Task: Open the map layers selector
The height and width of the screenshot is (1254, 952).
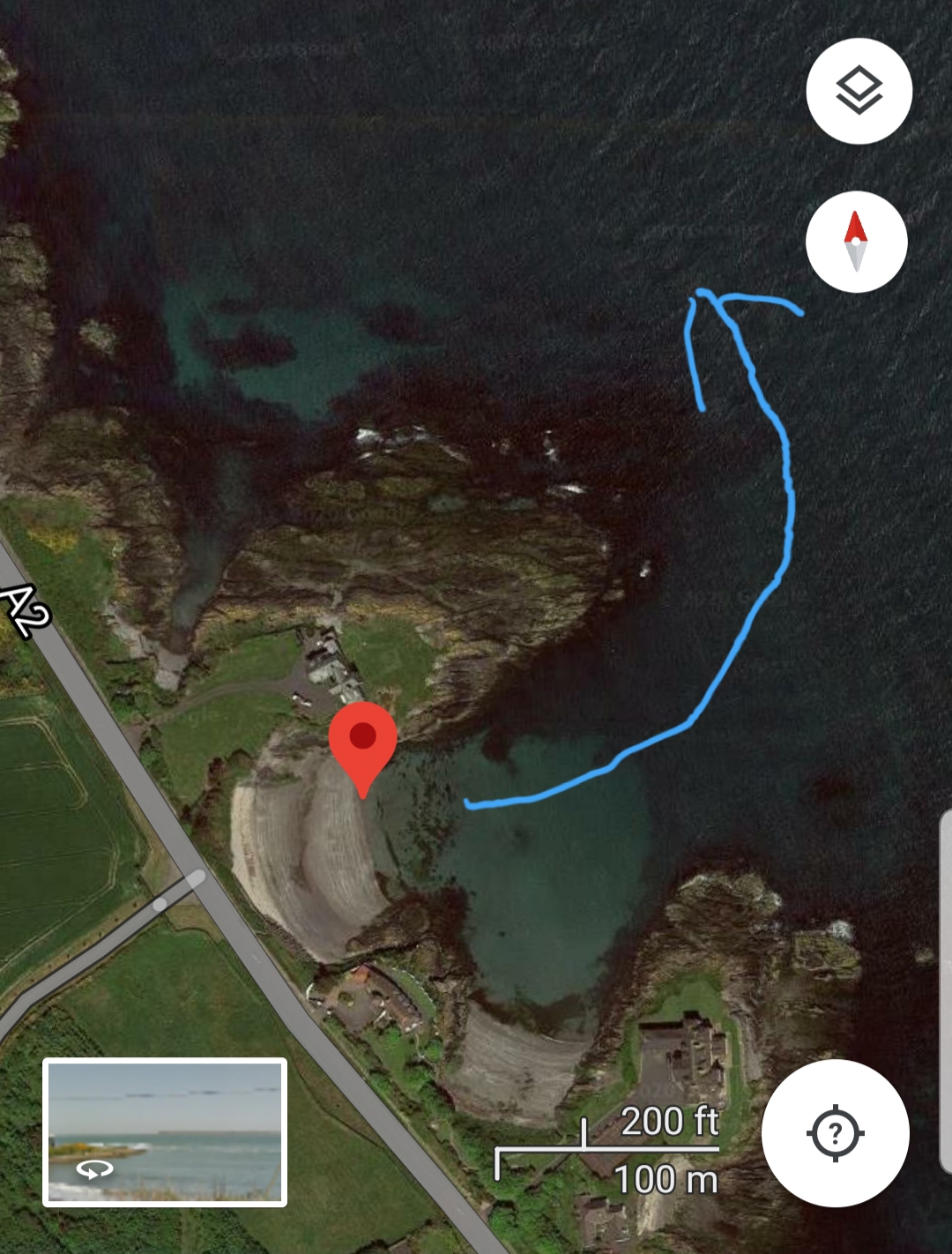Action: tap(859, 91)
